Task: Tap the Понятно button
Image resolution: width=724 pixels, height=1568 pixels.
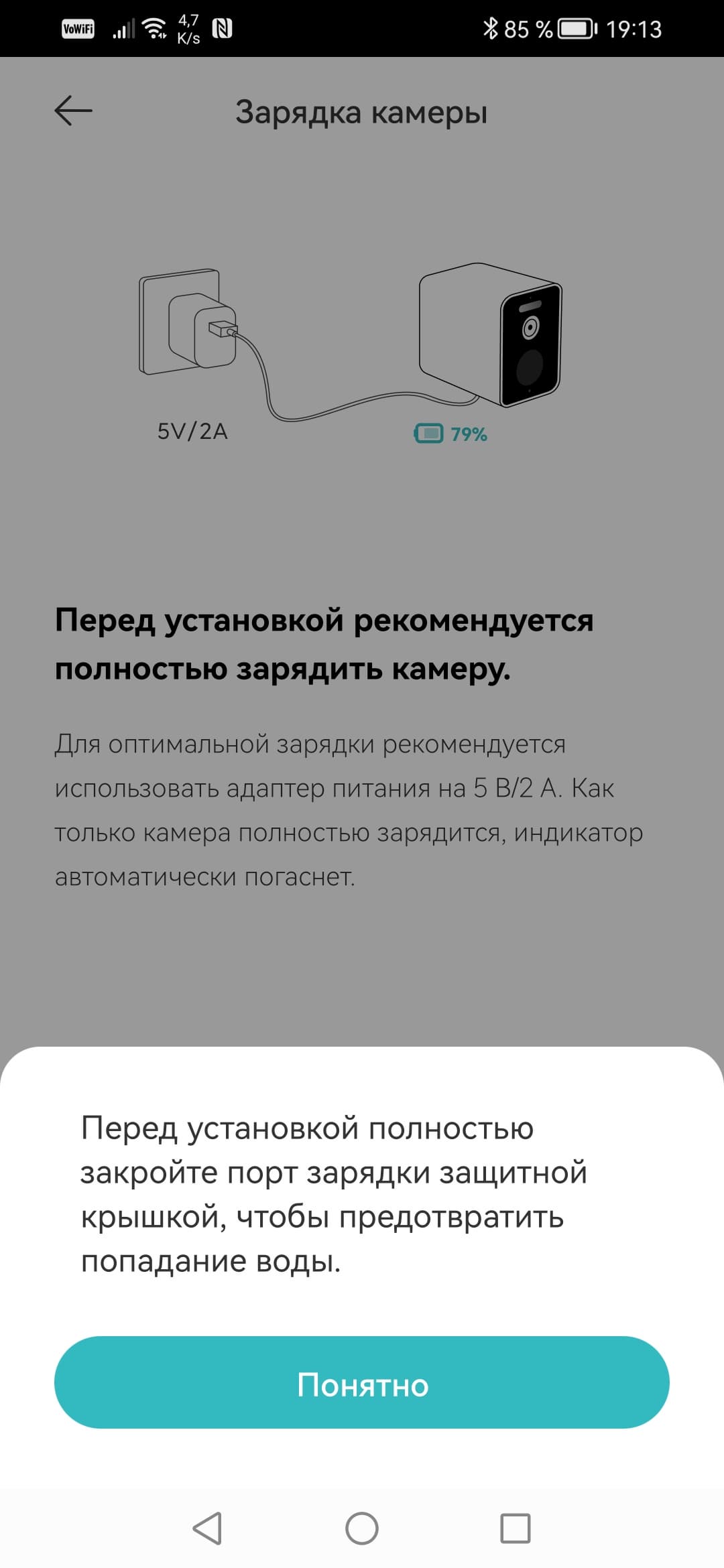Action: click(x=362, y=1384)
